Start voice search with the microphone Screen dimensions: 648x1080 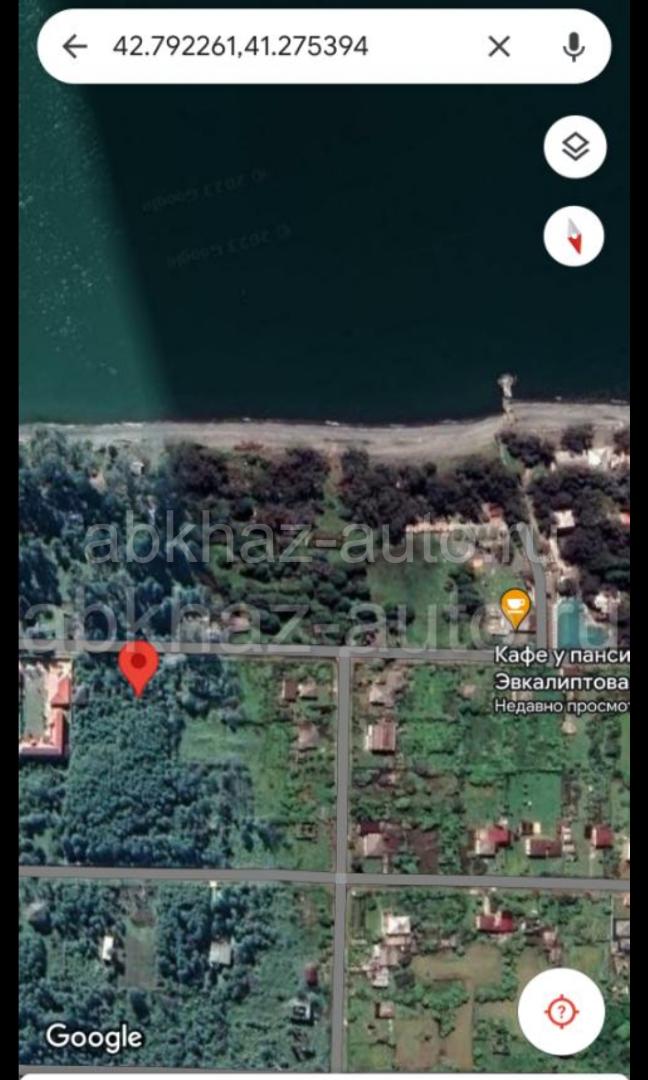[574, 47]
